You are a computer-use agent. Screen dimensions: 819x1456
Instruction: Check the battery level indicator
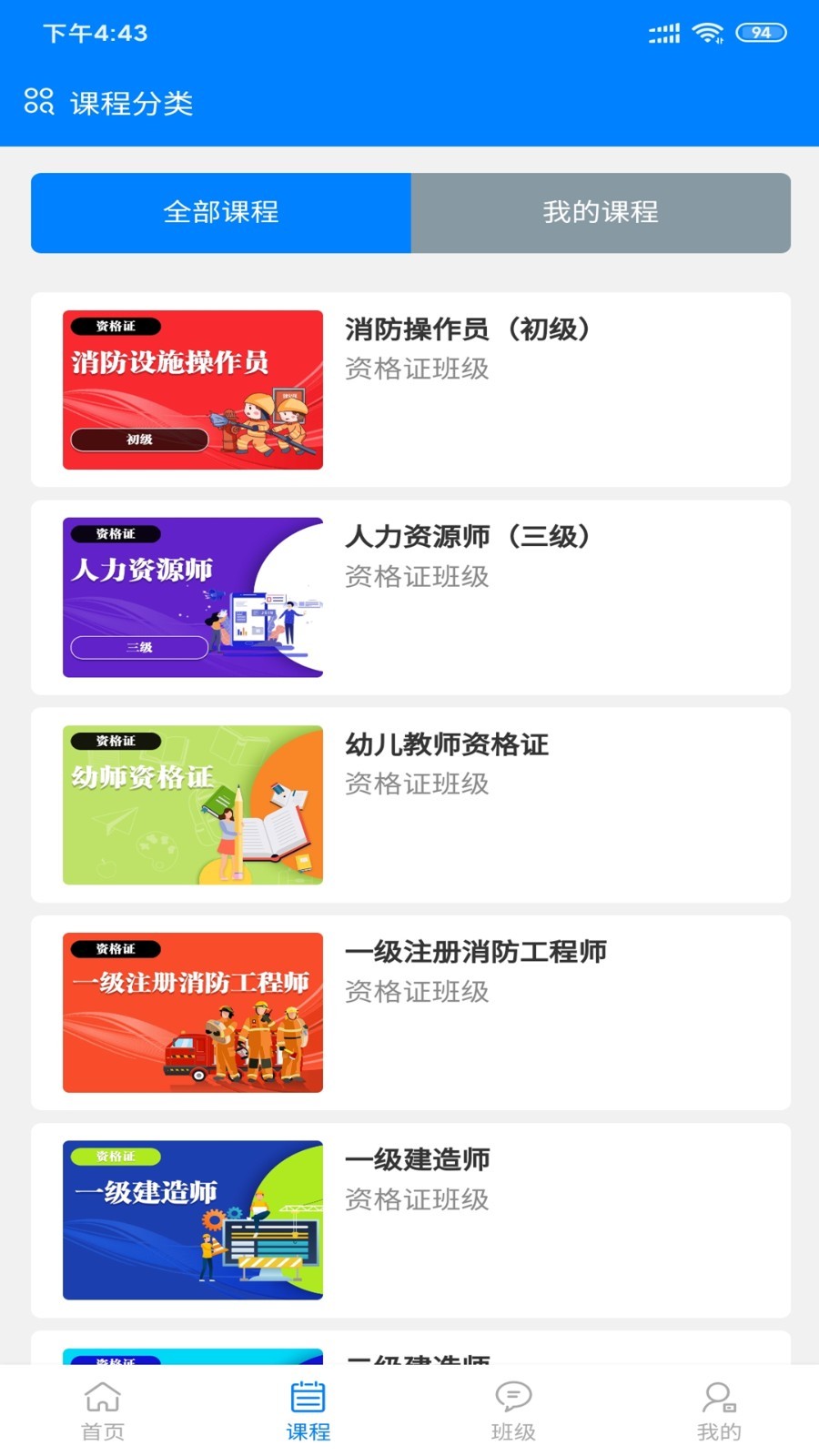click(x=760, y=32)
